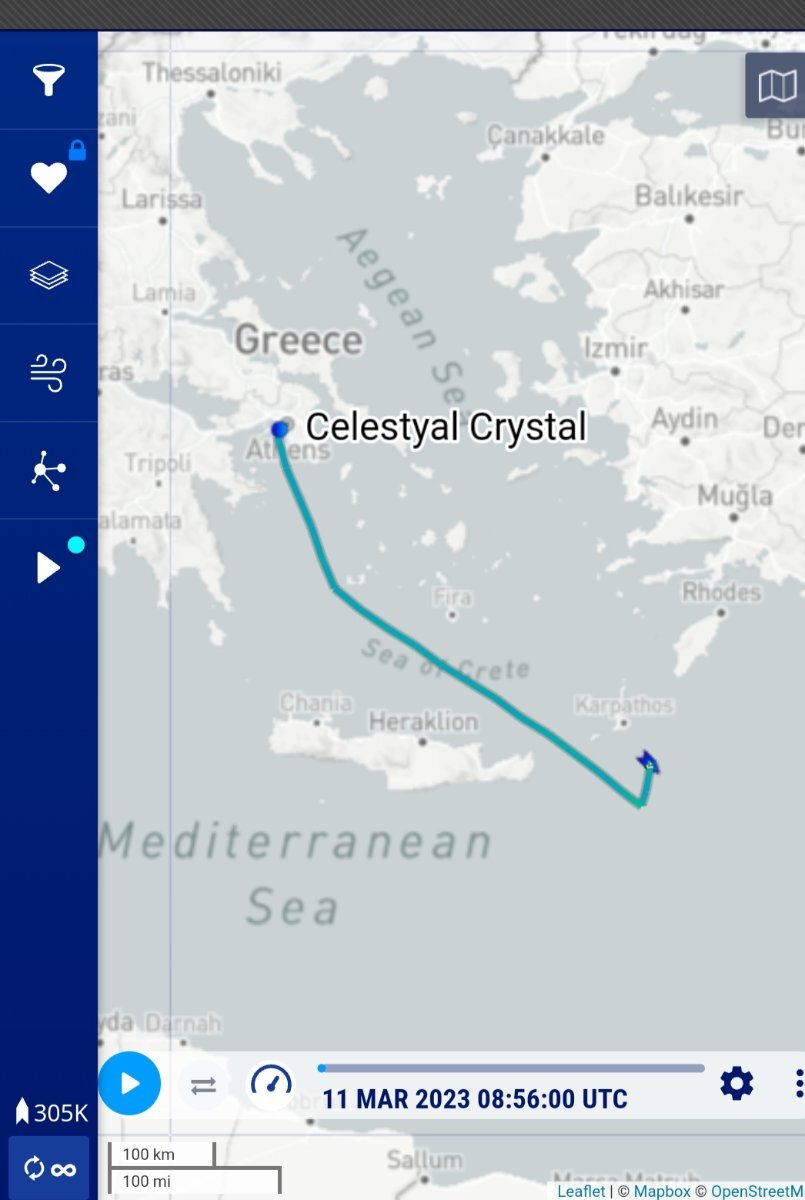Open the wind weather overlay
The height and width of the screenshot is (1200, 805).
pos(48,373)
